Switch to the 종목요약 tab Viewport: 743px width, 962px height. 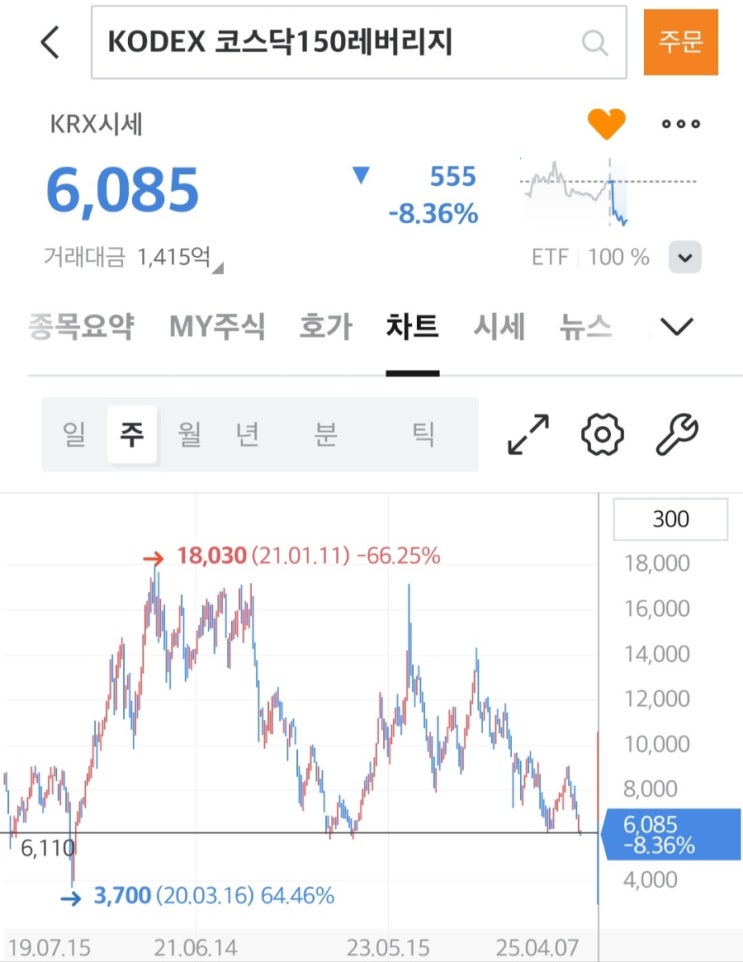[80, 326]
